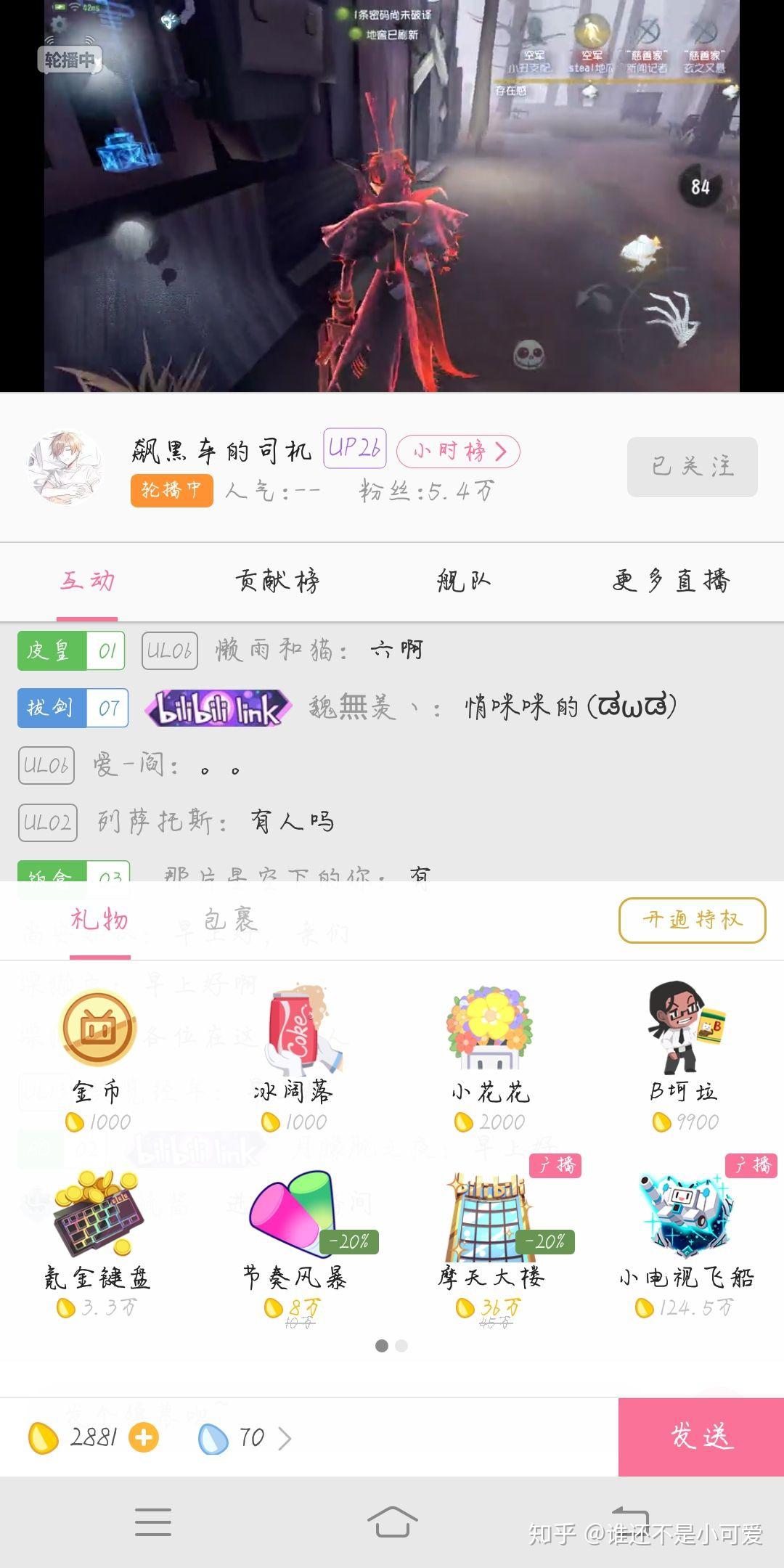The image size is (784, 1568).
Task: Select the 互动 tab
Action: [x=87, y=581]
